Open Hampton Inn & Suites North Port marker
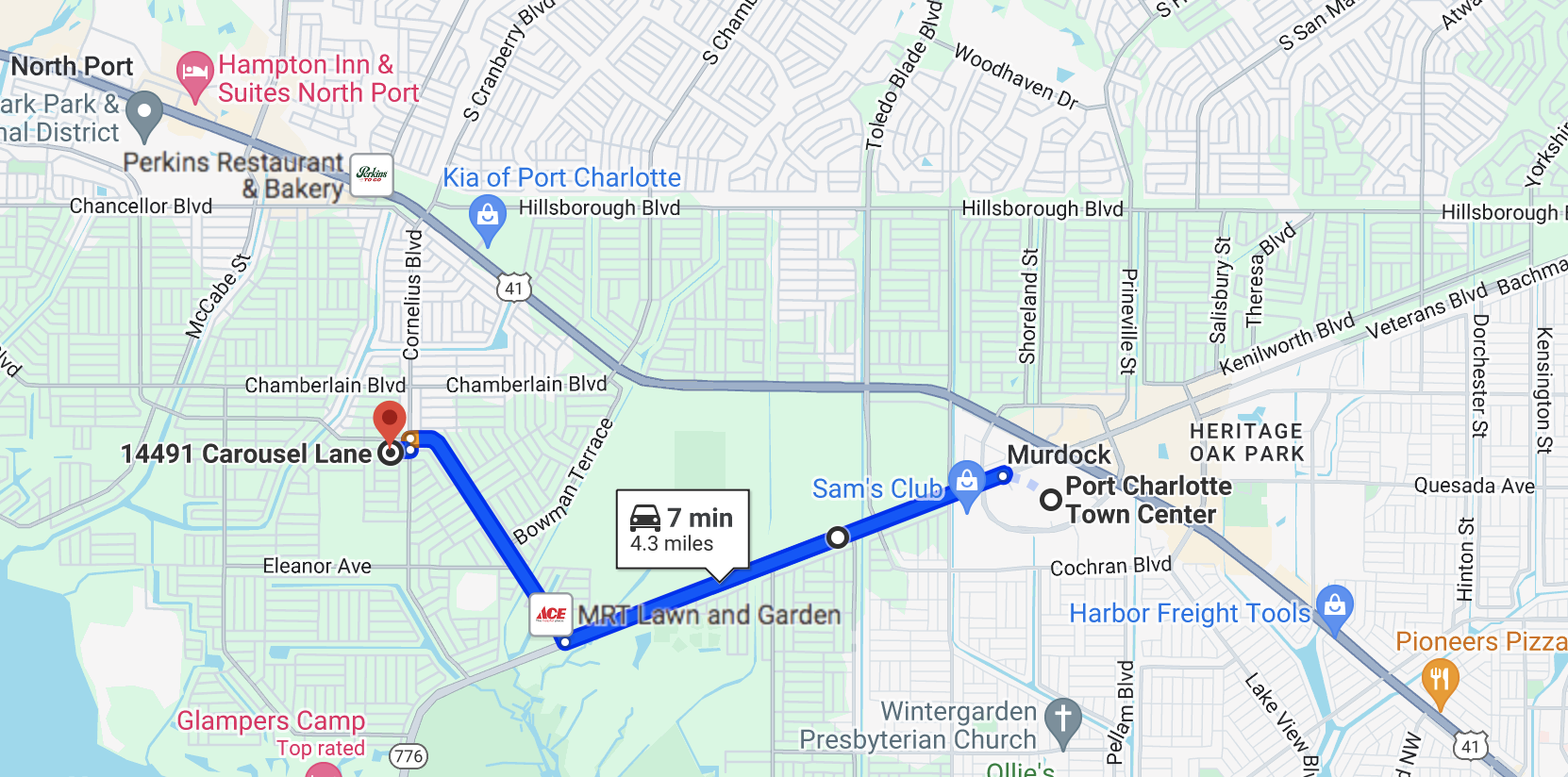The image size is (1568, 777). (194, 74)
